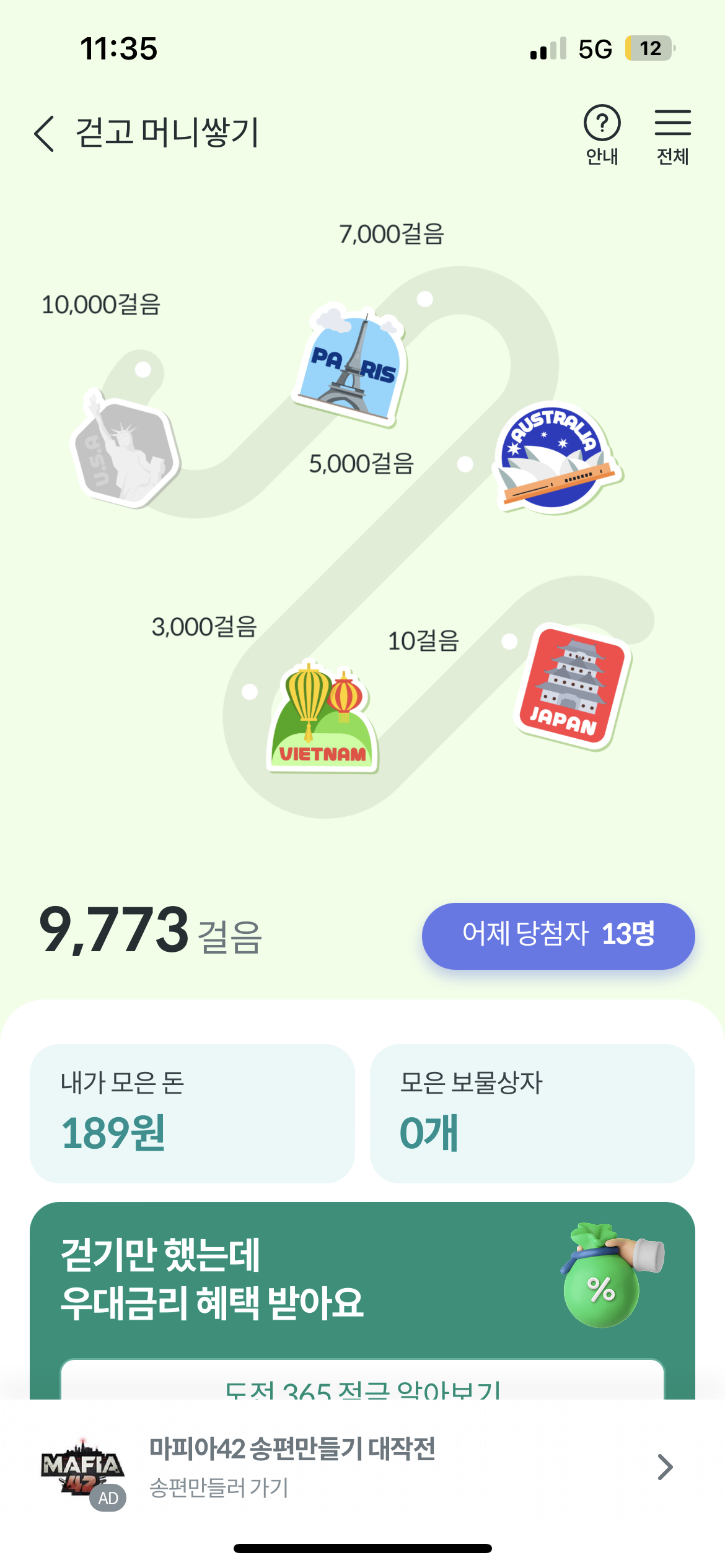Open the 마피아42 송편만들기 대작전 ad
Image resolution: width=725 pixels, height=1568 pixels.
(362, 1466)
